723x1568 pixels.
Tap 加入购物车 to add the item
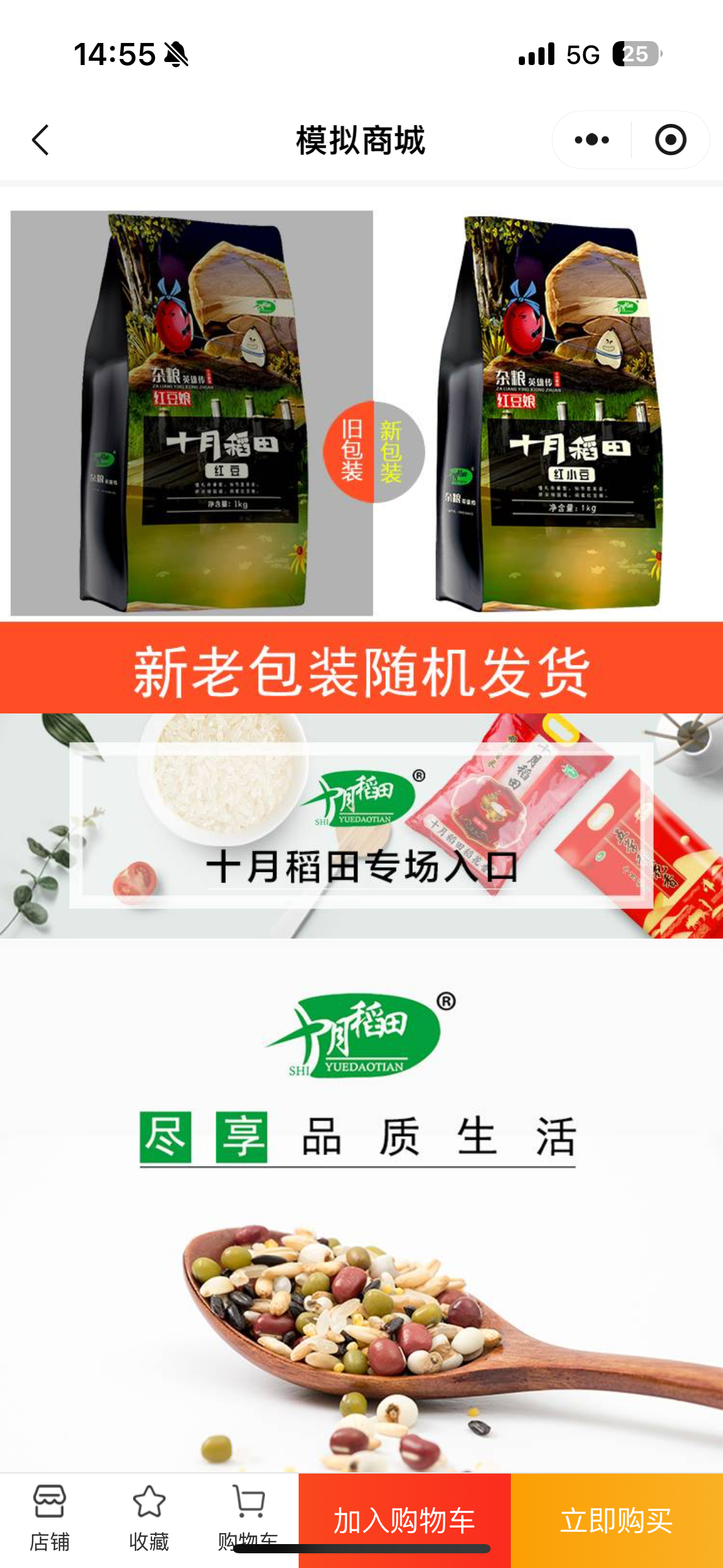(404, 1520)
